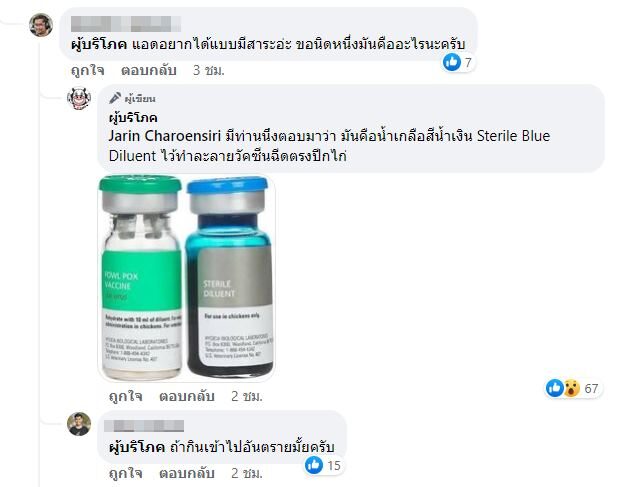Viewport: 639px width, 487px height.
Task: Open the vaccine vials photo in the reply
Action: tap(185, 277)
